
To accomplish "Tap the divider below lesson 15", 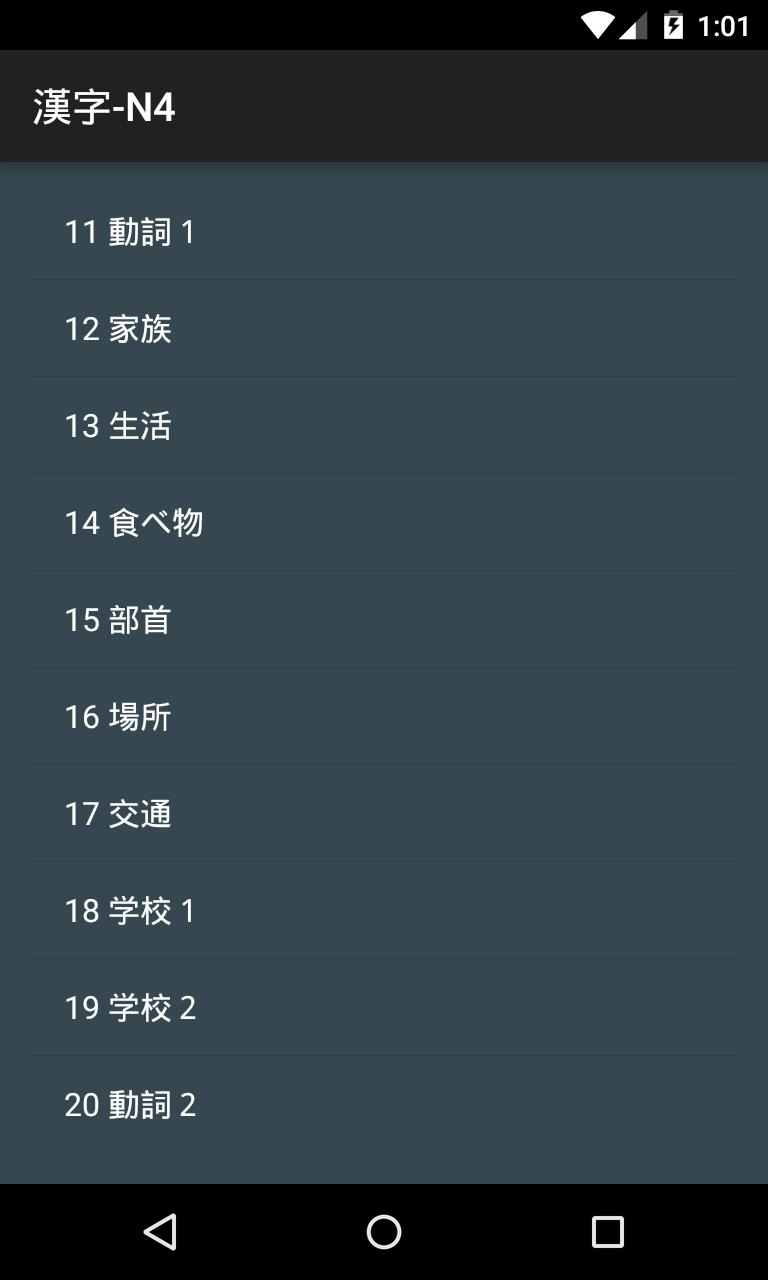I will click(384, 667).
